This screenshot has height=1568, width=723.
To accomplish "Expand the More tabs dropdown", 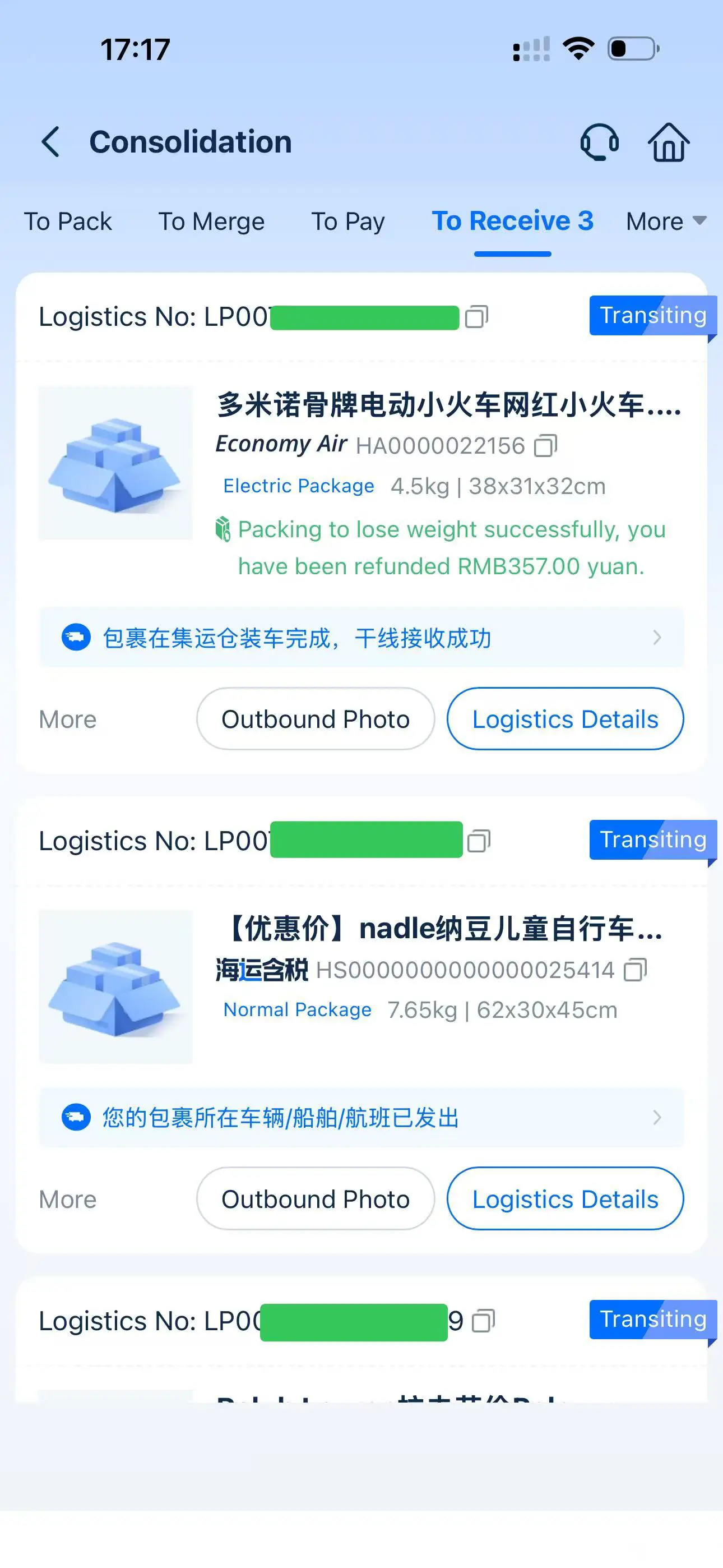I will pyautogui.click(x=665, y=222).
